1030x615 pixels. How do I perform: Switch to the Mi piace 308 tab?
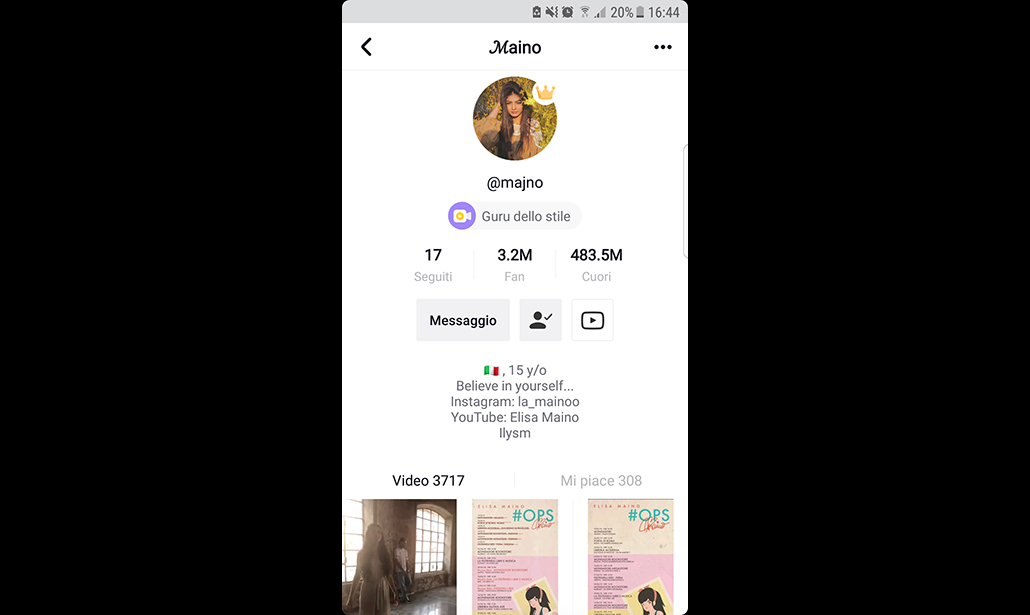601,481
